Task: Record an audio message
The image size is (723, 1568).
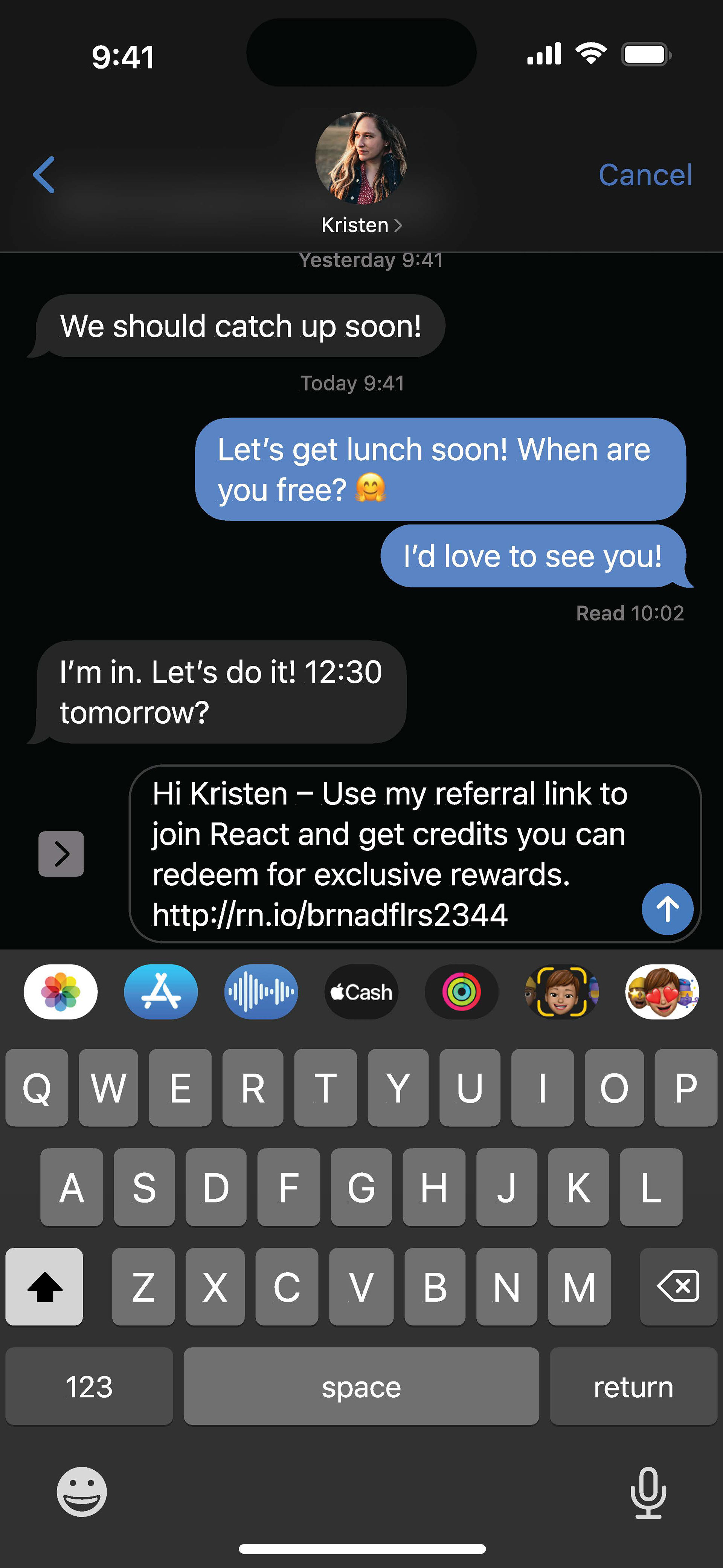Action: [x=261, y=992]
